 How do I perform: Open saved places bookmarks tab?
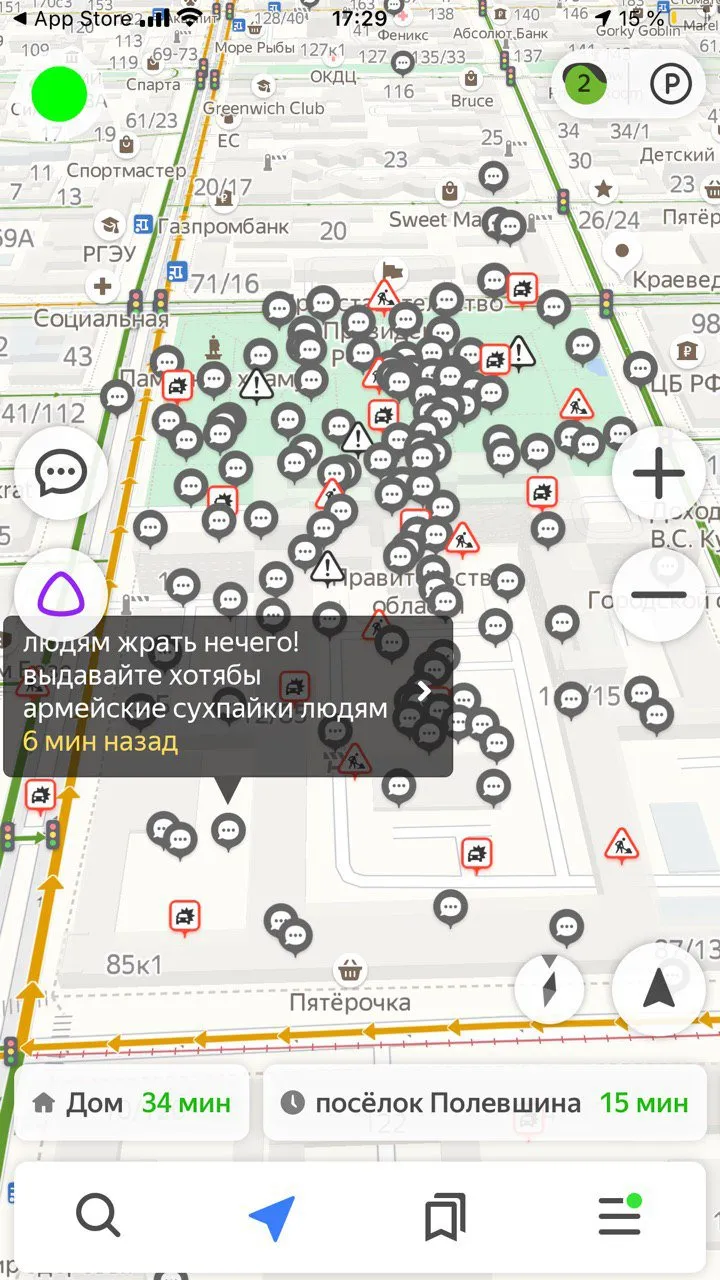(x=445, y=1217)
